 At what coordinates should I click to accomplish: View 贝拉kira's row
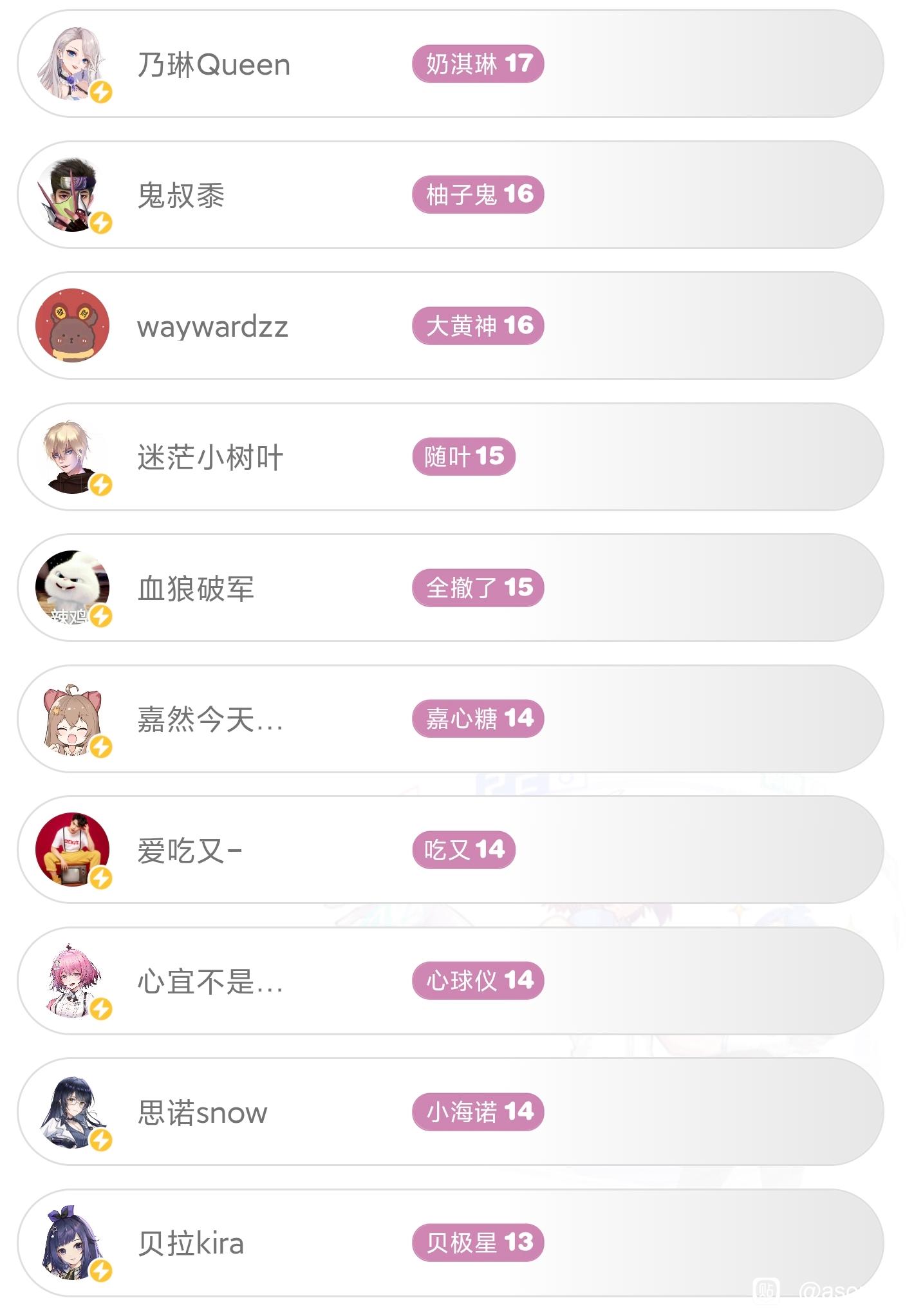coord(191,1244)
